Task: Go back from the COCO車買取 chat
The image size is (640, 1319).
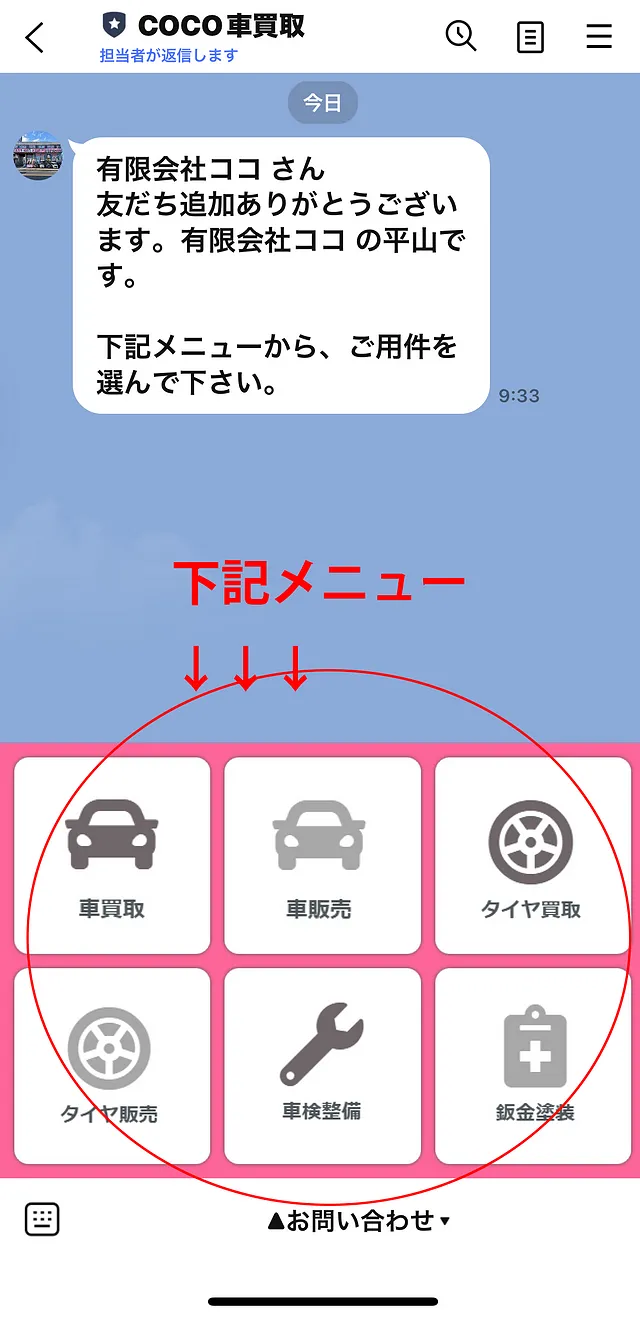Action: (35, 37)
